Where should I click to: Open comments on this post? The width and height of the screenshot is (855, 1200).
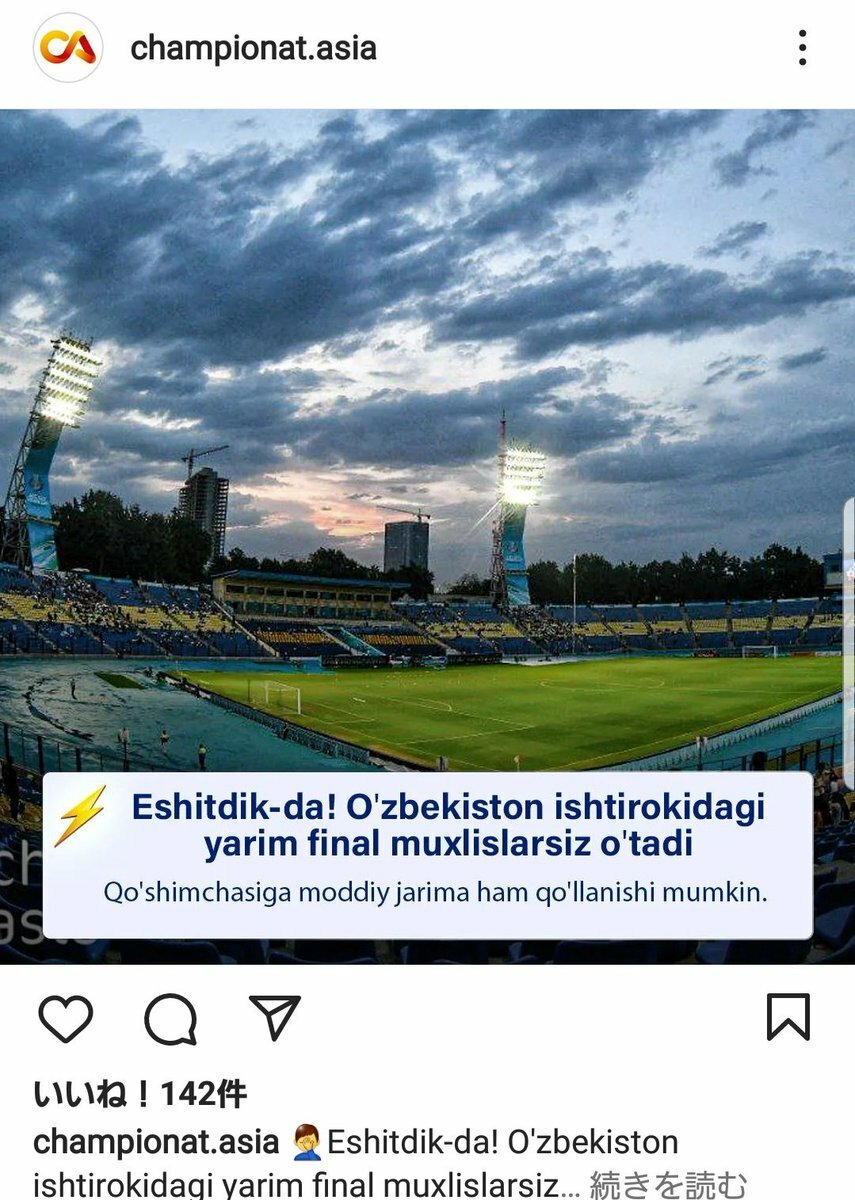coord(170,1019)
